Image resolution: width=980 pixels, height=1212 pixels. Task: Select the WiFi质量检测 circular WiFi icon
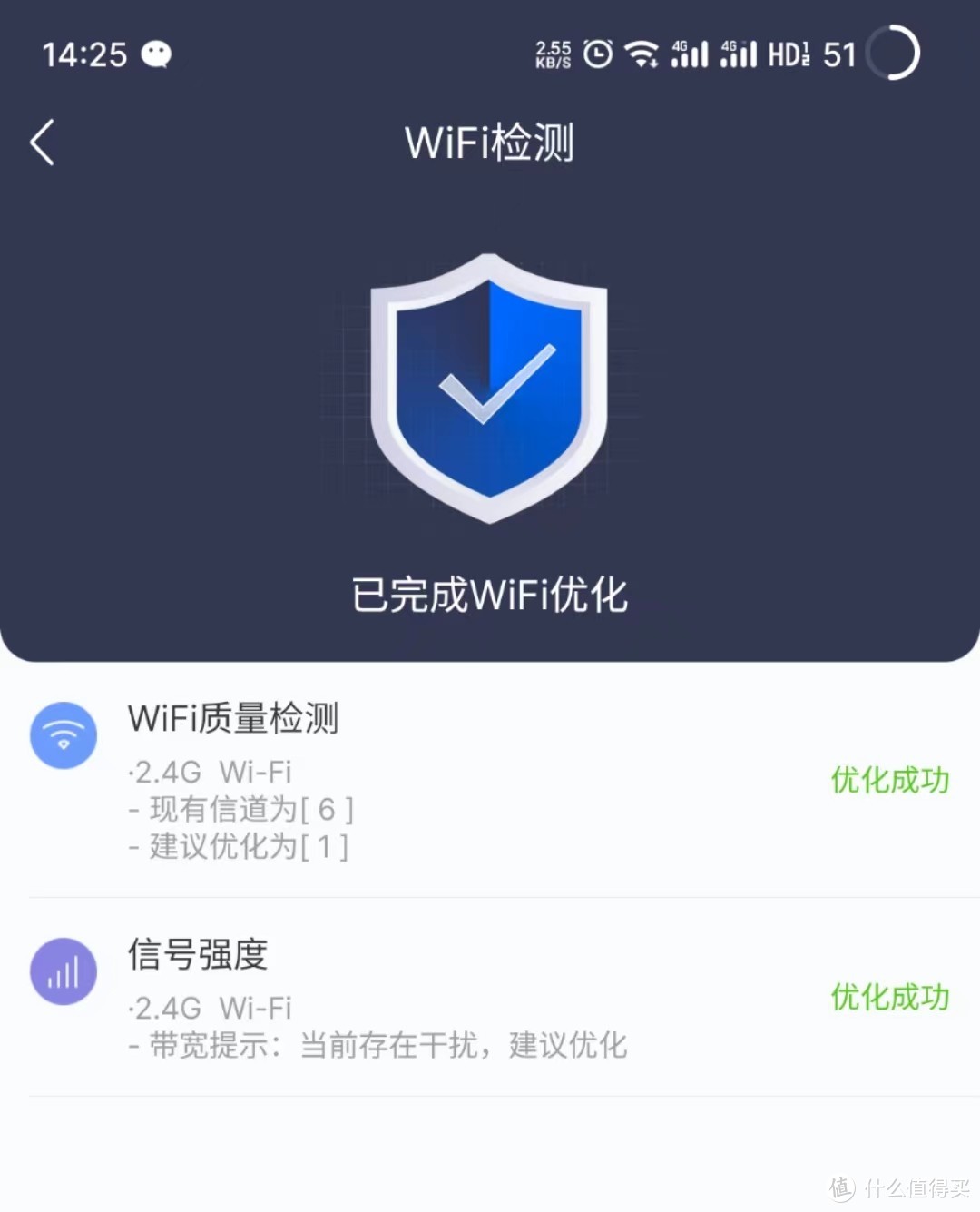(63, 735)
